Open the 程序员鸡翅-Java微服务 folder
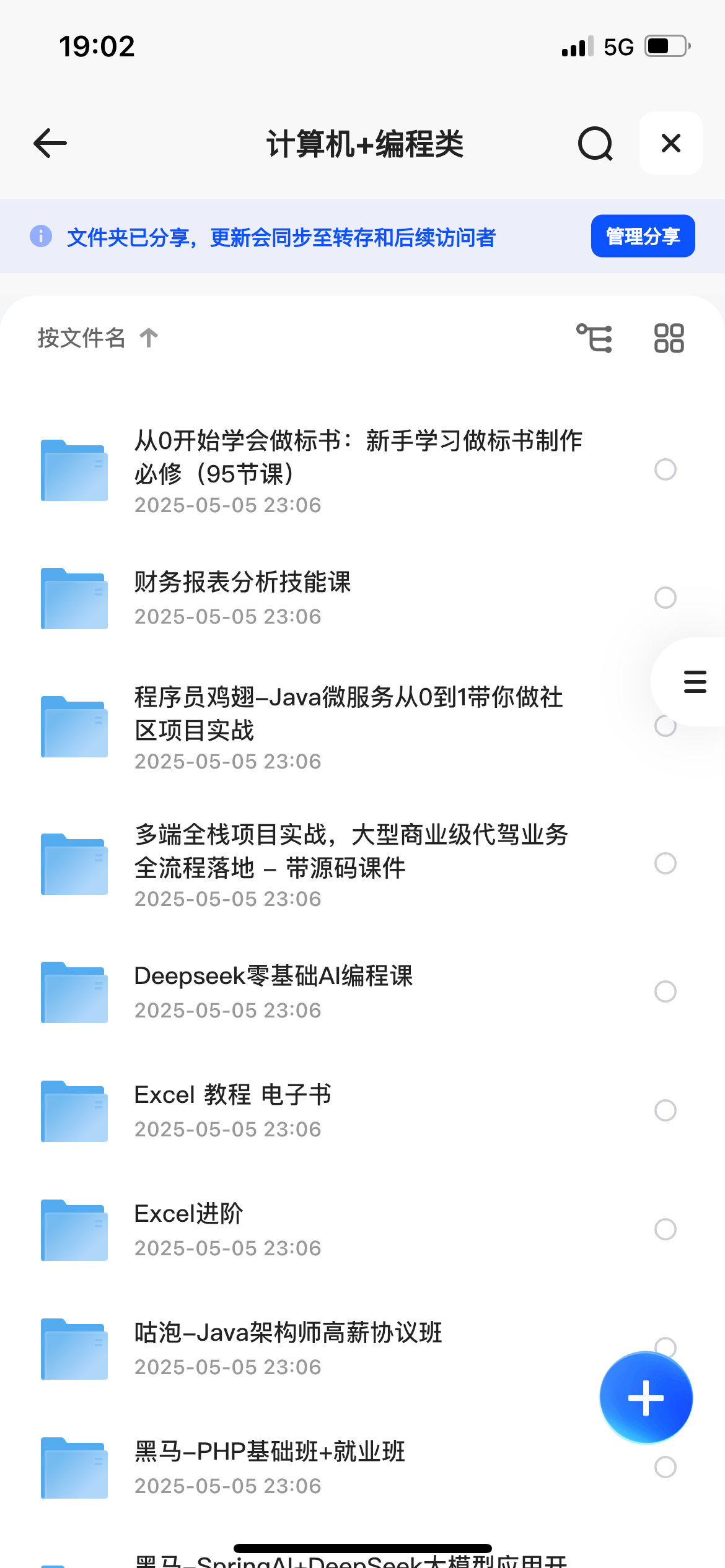 pyautogui.click(x=348, y=714)
